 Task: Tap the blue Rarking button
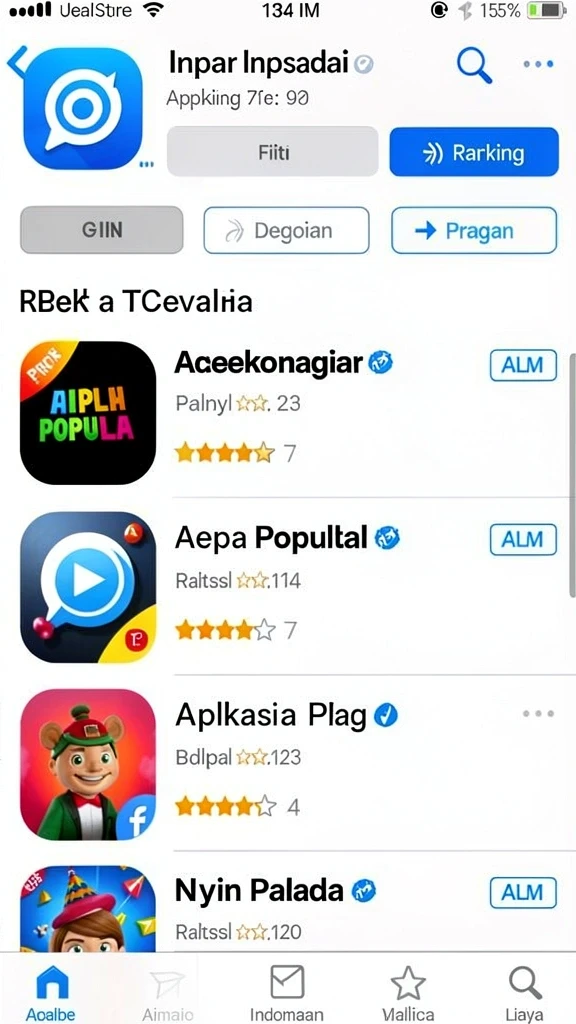(x=474, y=152)
